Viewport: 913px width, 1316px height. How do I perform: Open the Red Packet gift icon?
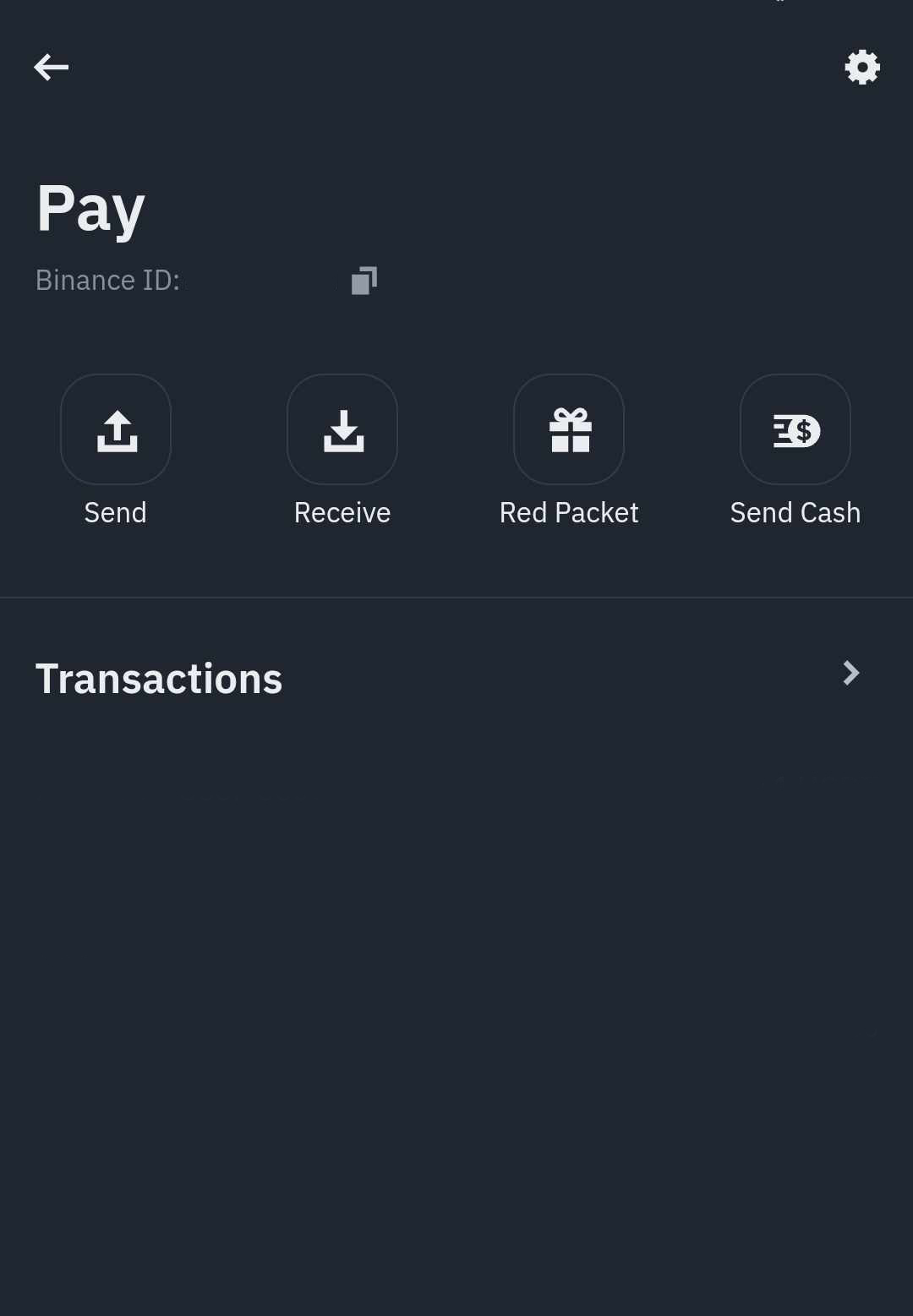tap(569, 429)
